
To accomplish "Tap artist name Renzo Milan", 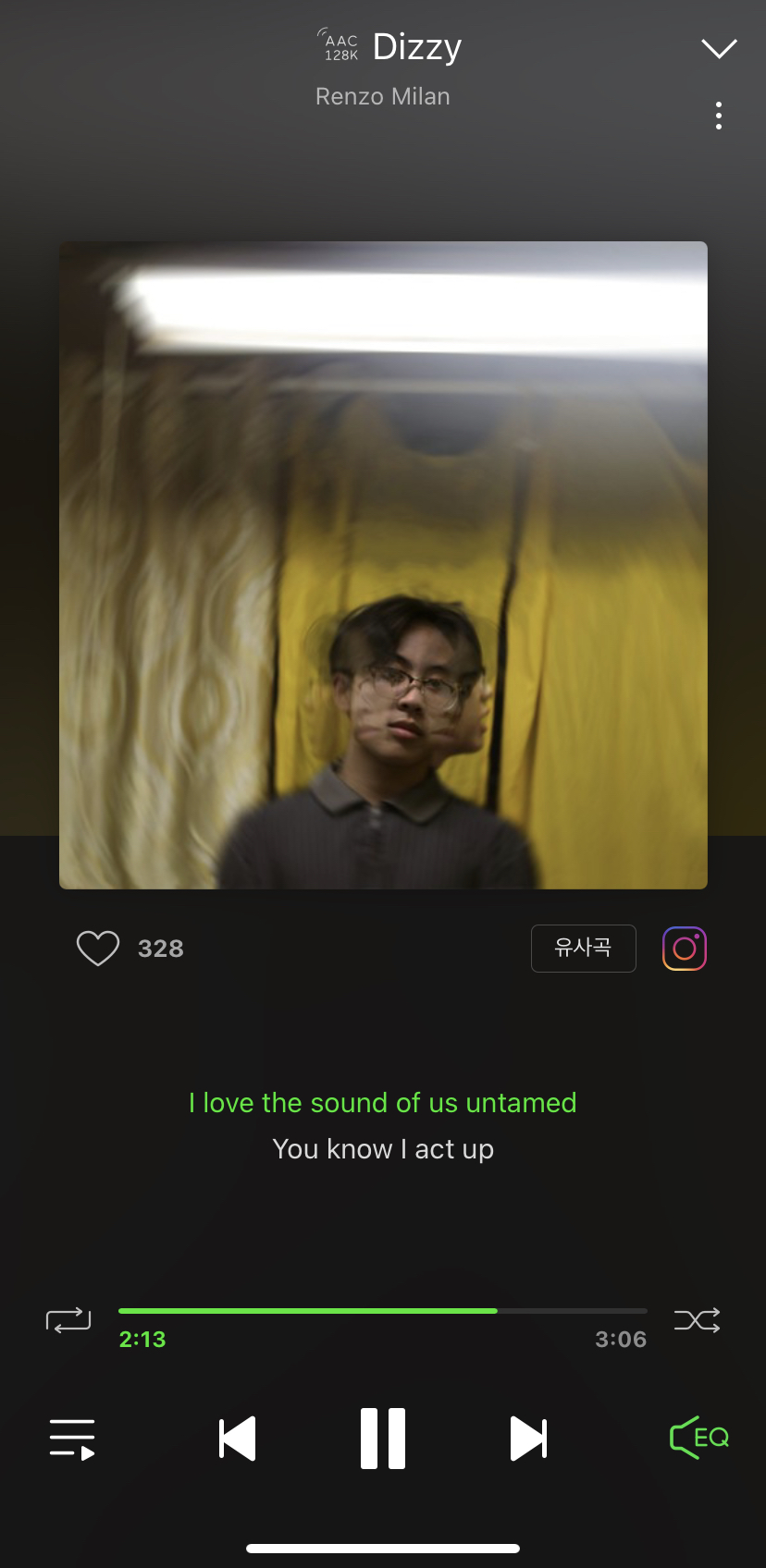I will pyautogui.click(x=382, y=95).
